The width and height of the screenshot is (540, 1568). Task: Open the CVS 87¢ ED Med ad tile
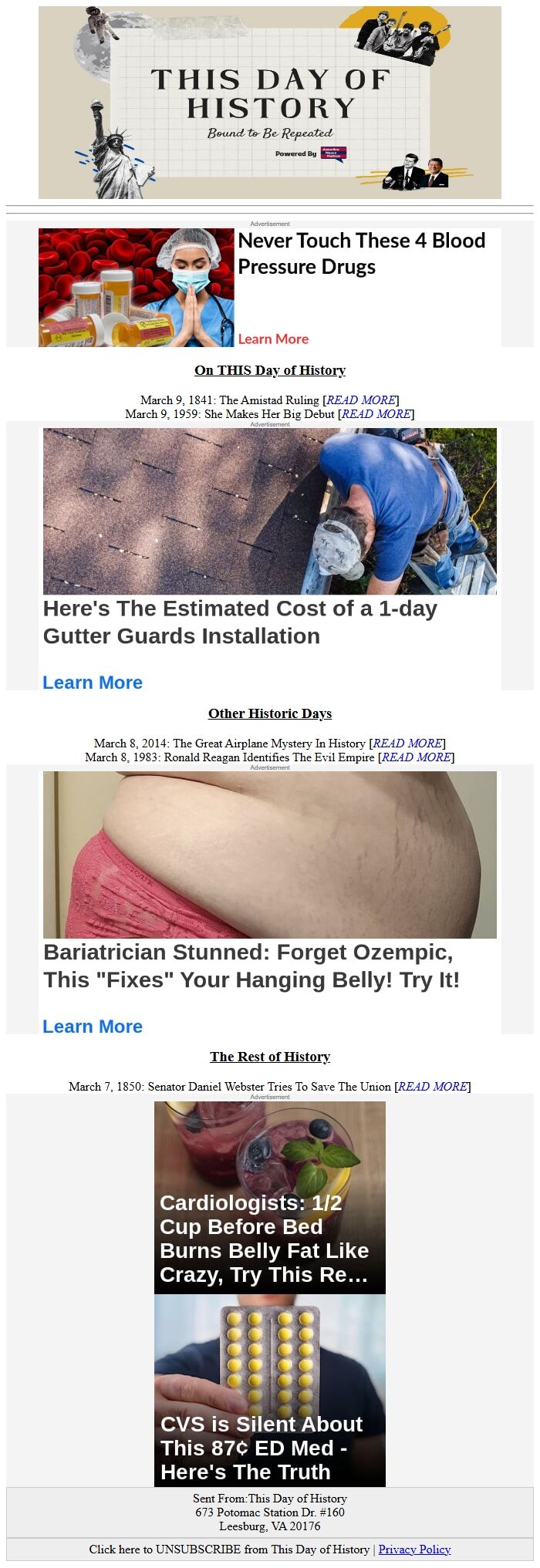270,1390
